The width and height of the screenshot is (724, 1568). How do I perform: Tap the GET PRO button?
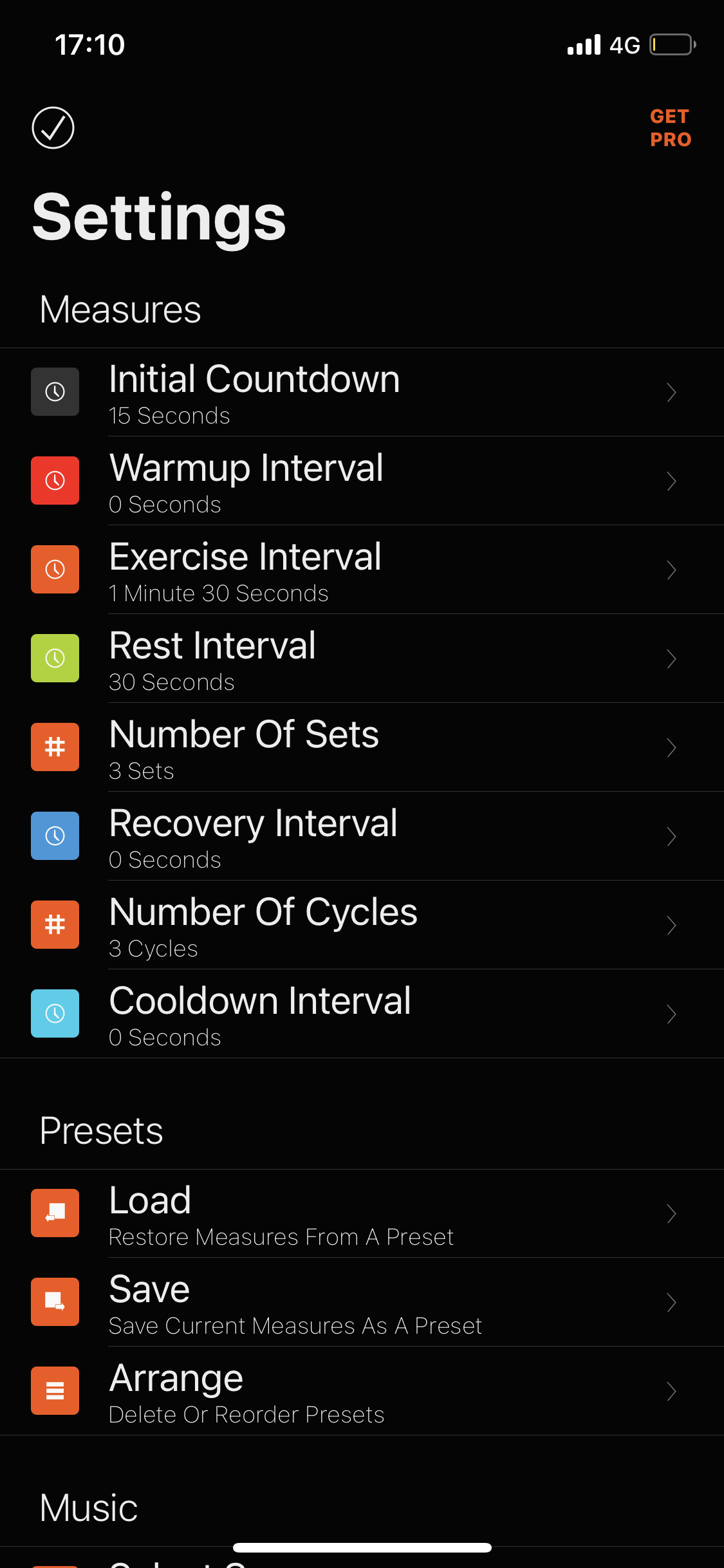tap(670, 128)
